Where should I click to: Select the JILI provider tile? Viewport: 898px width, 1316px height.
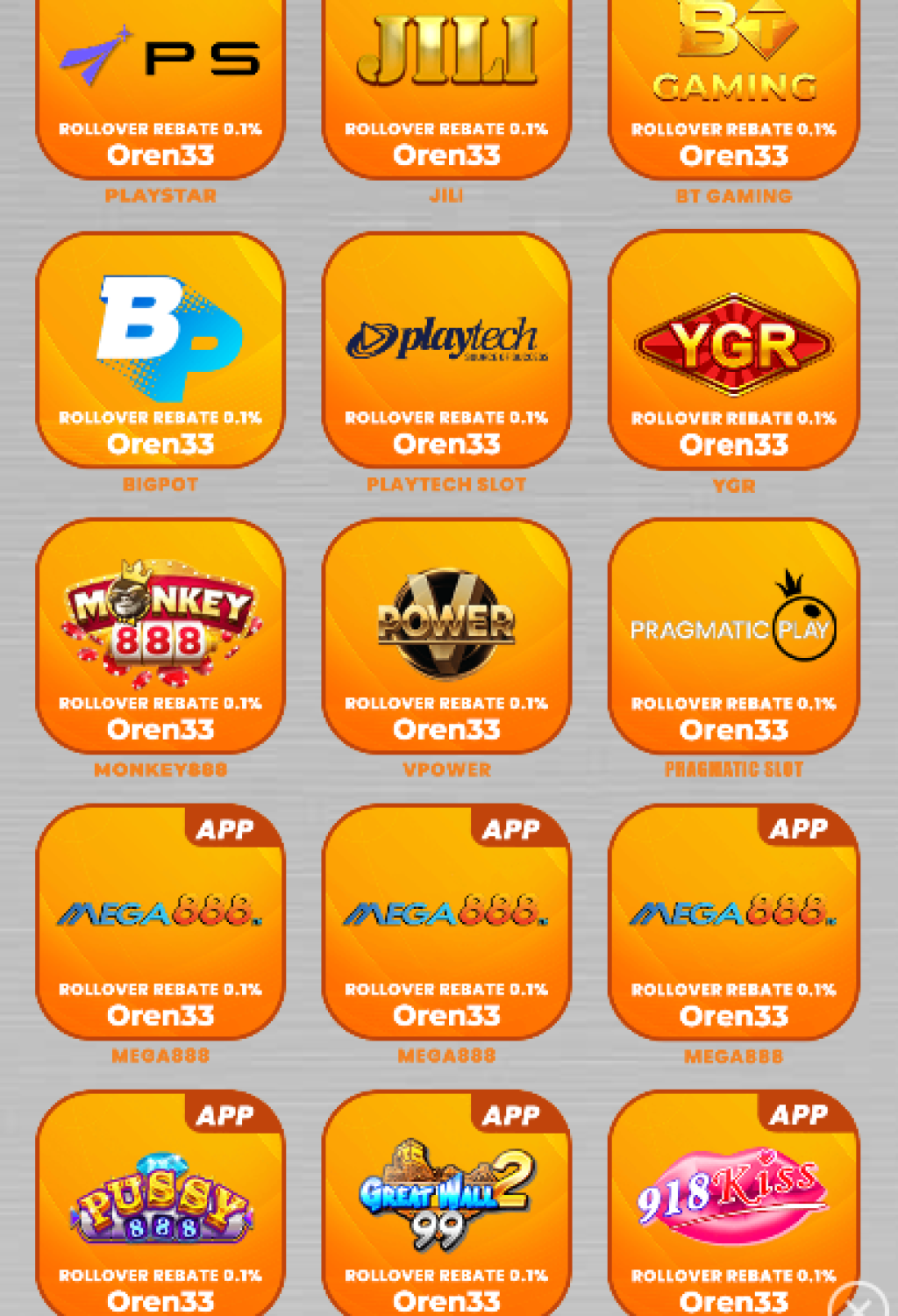coord(446,88)
